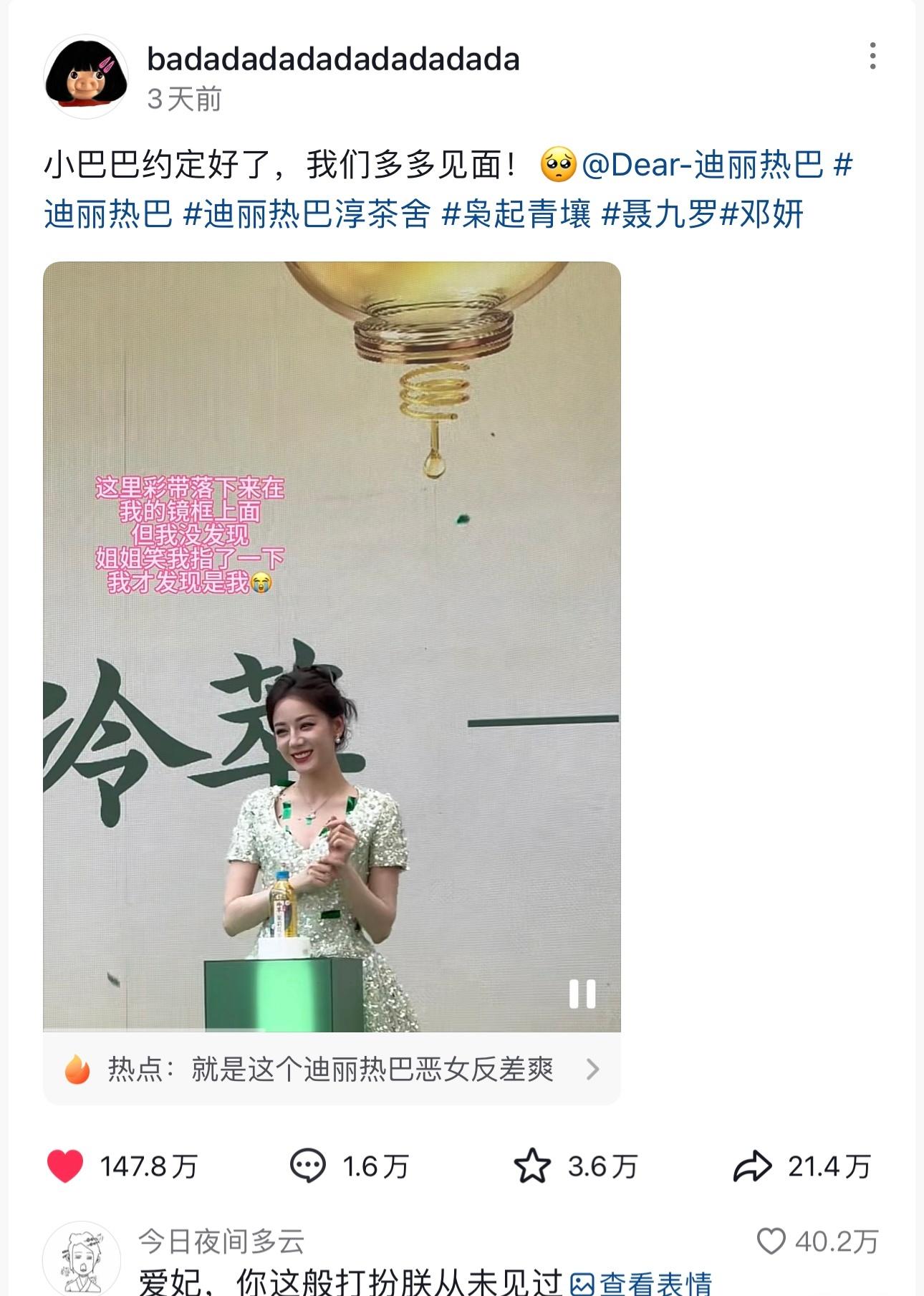Pause the playing video
This screenshot has width=924, height=1296.
[582, 994]
